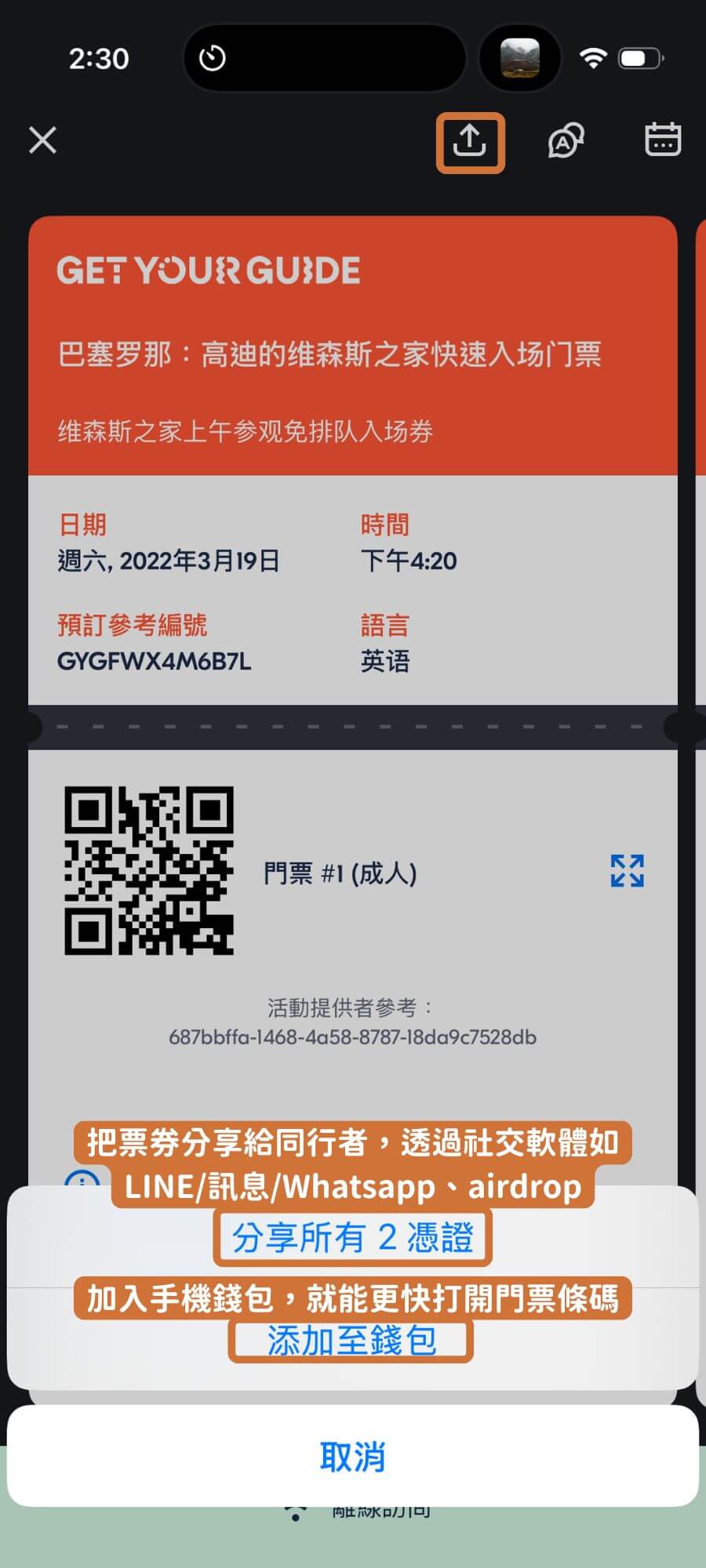Viewport: 706px width, 1568px height.
Task: Dismiss the sheet with 取消
Action: point(352,1457)
